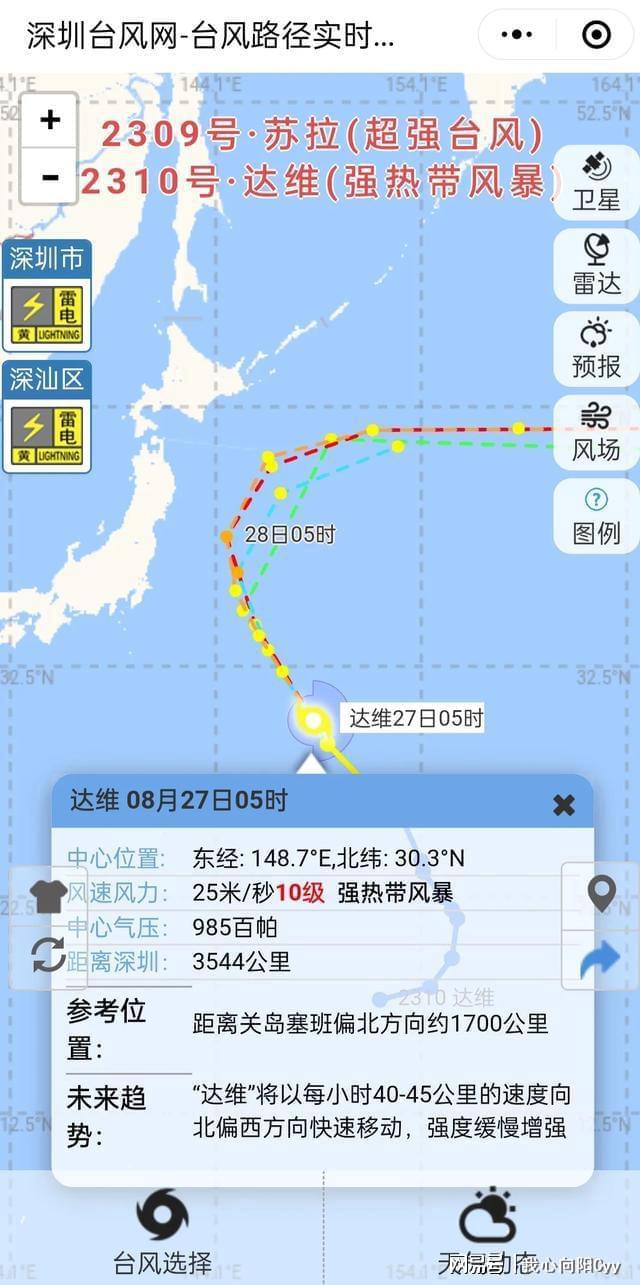The width and height of the screenshot is (640, 1285).
Task: Show the 雷达 radar view
Action: coord(596,265)
